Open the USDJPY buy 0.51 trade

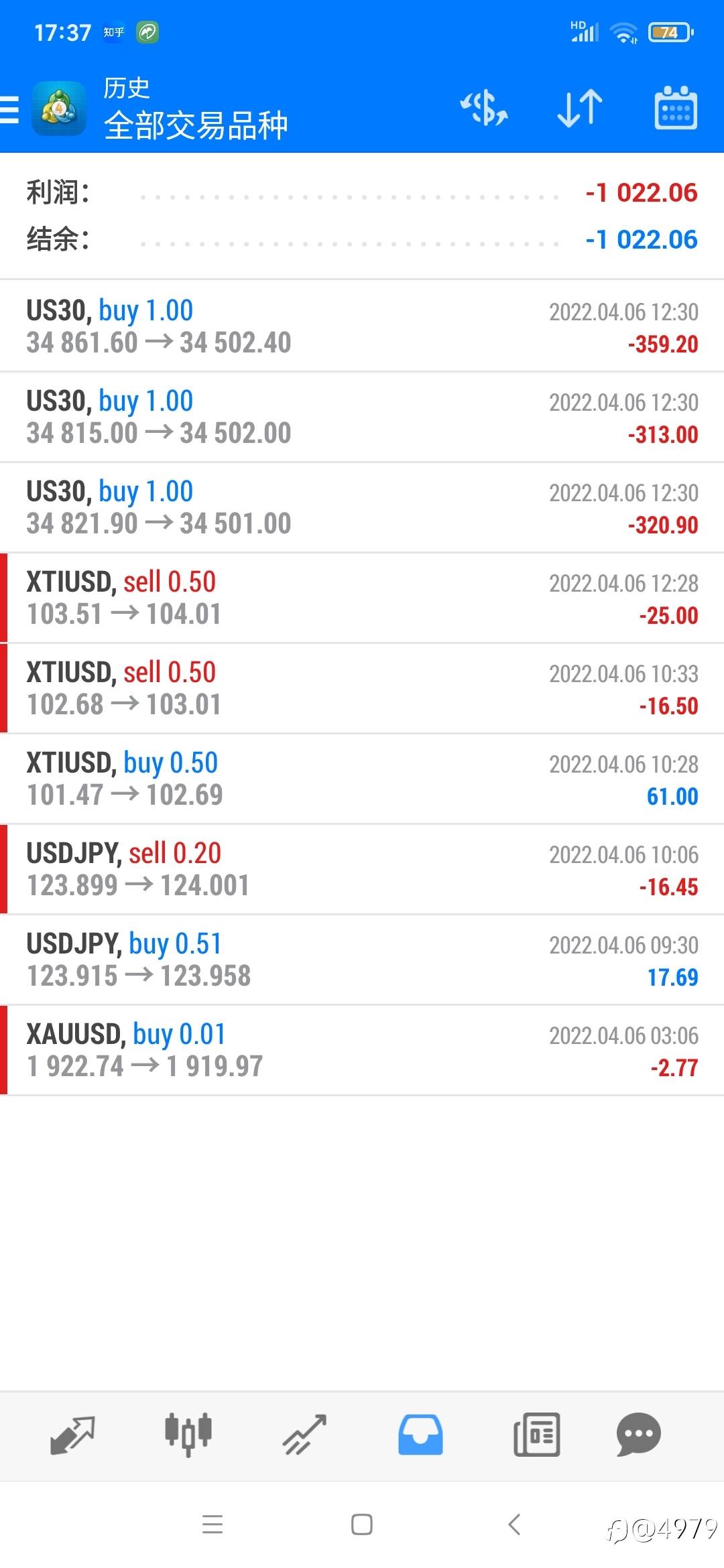click(x=362, y=960)
